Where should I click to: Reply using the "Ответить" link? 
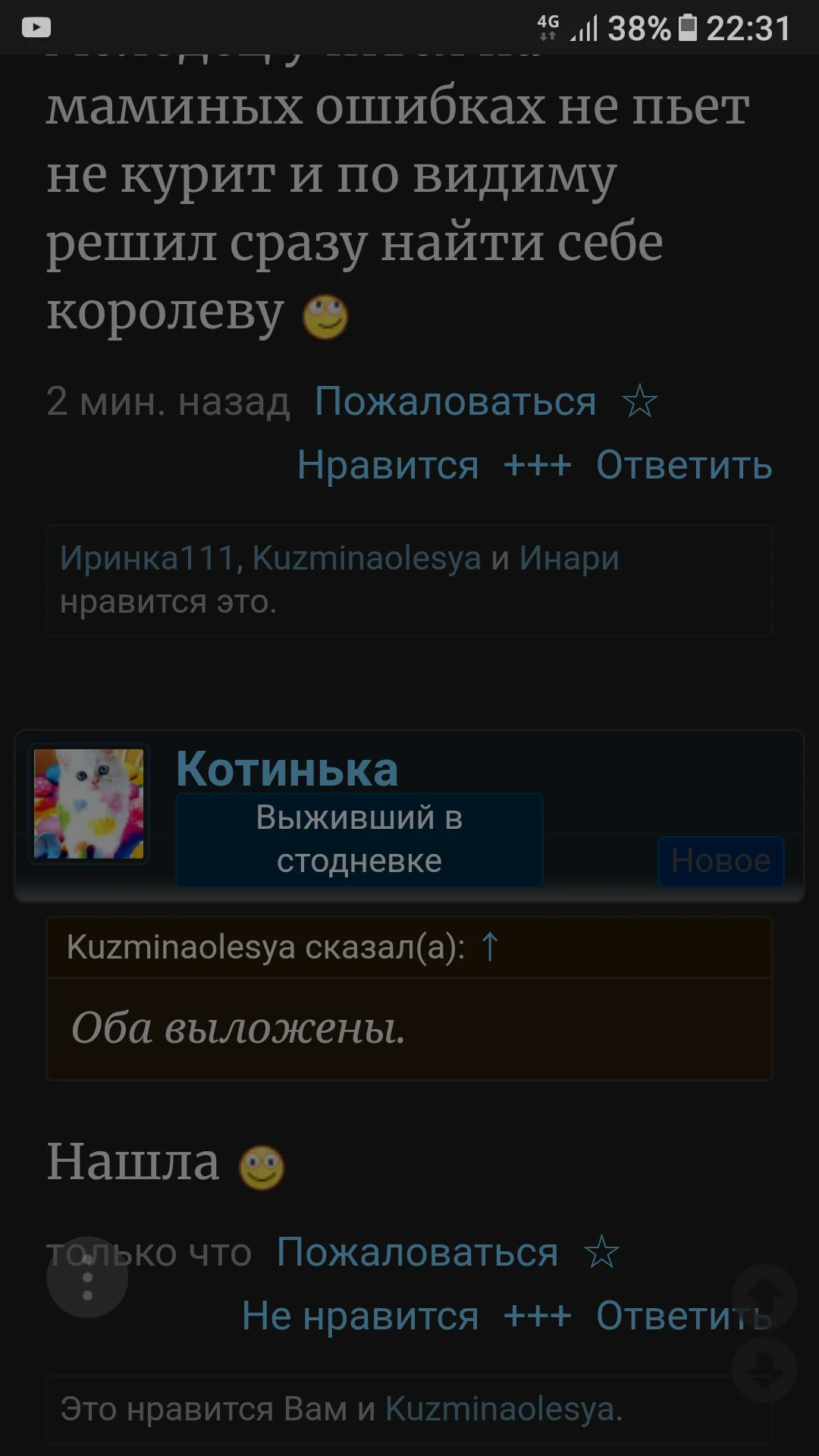click(685, 466)
